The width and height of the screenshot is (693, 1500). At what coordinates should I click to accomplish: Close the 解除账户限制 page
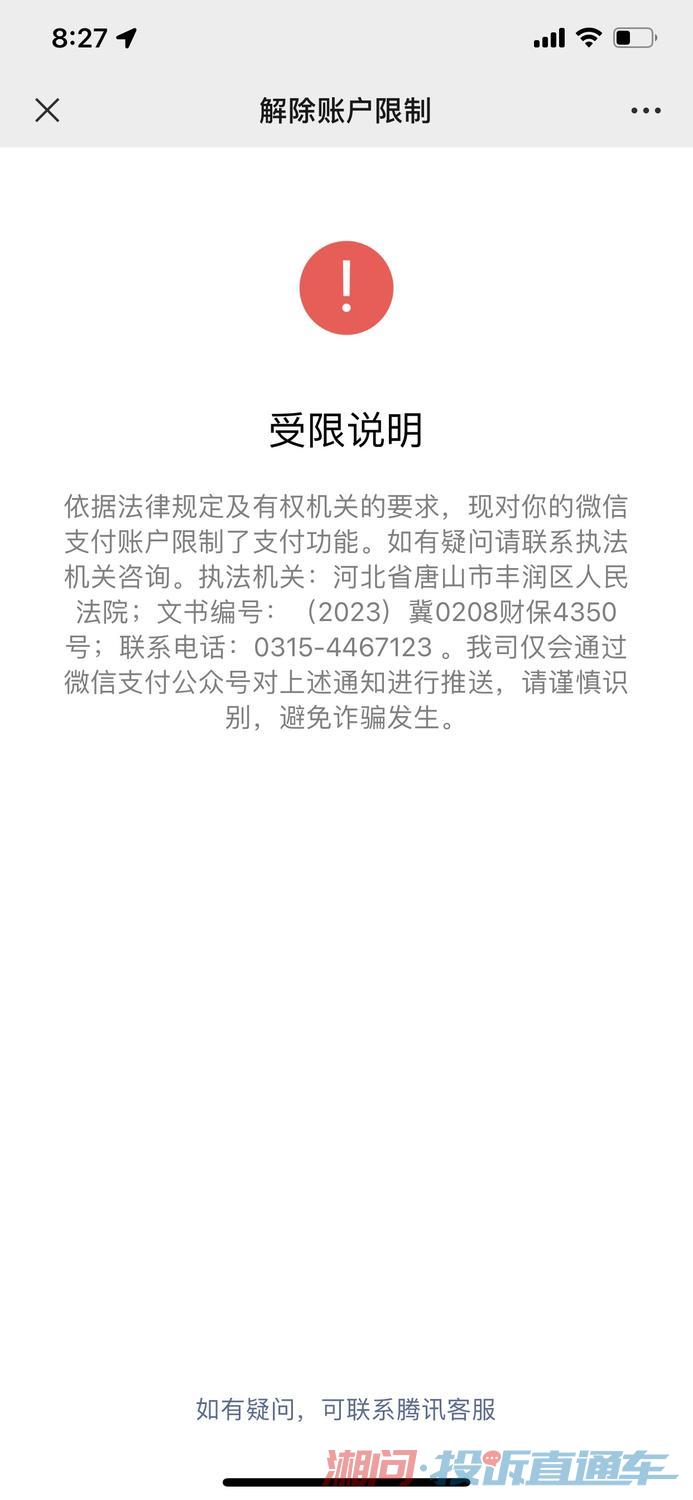click(x=47, y=110)
